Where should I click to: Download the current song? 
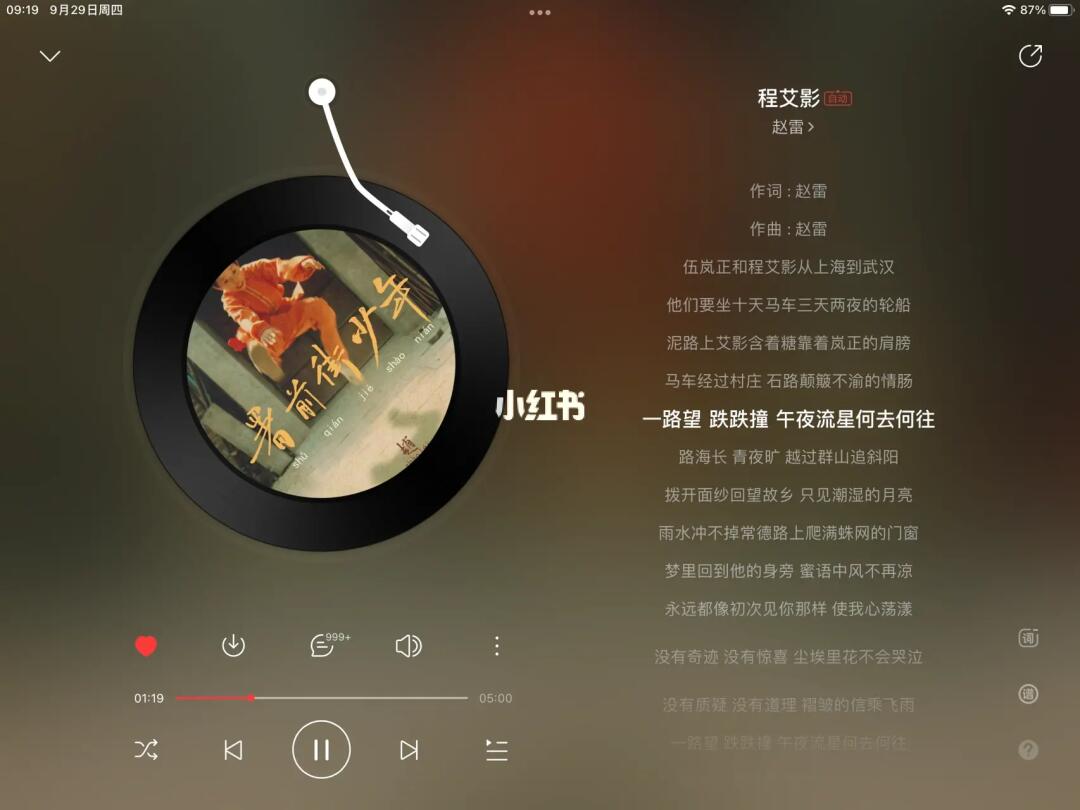pos(233,646)
